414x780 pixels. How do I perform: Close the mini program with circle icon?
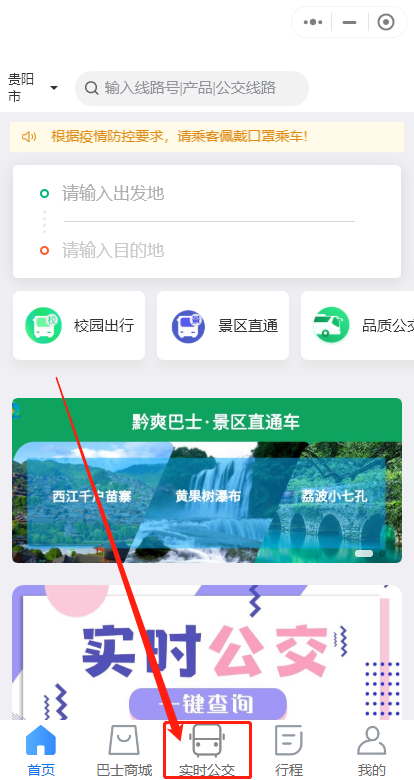[x=386, y=22]
